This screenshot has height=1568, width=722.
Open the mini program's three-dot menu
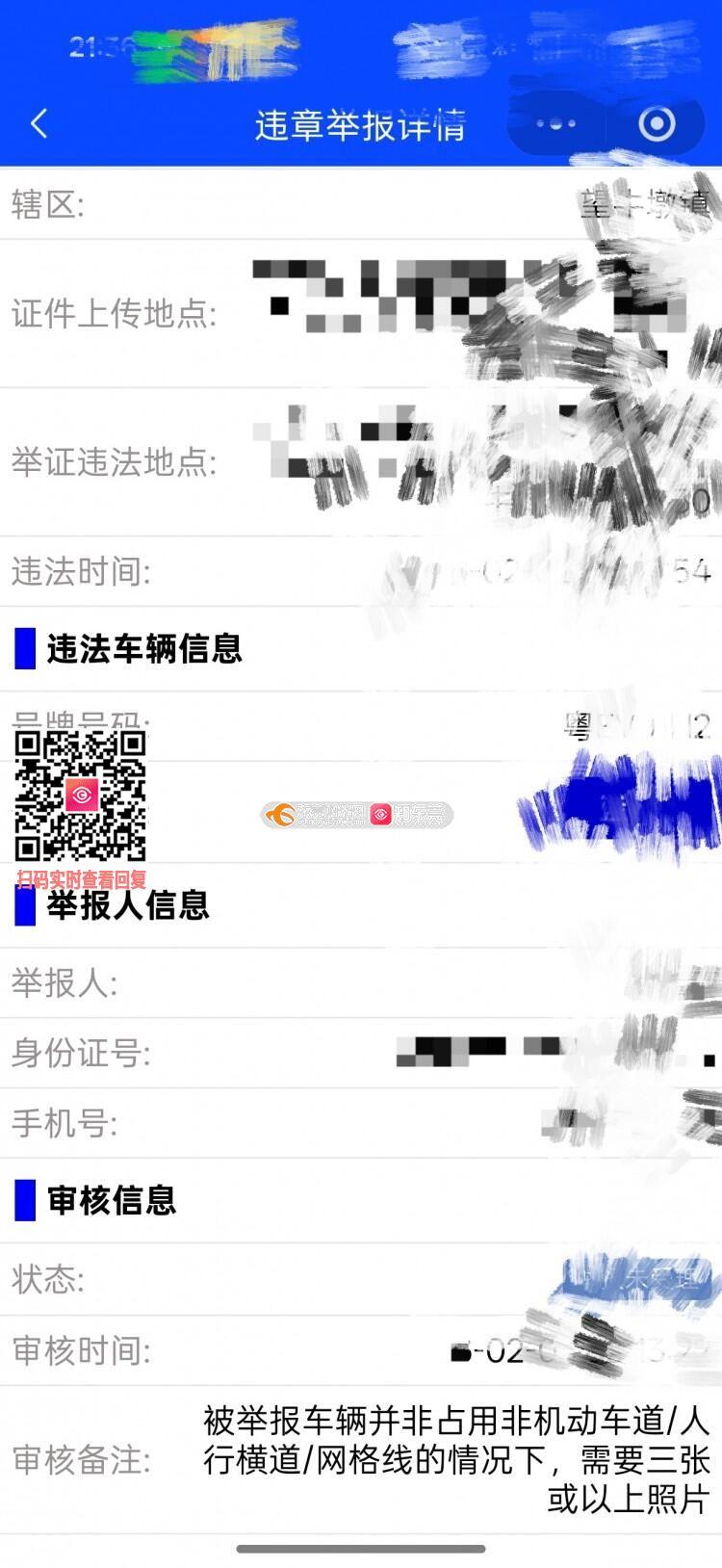555,124
